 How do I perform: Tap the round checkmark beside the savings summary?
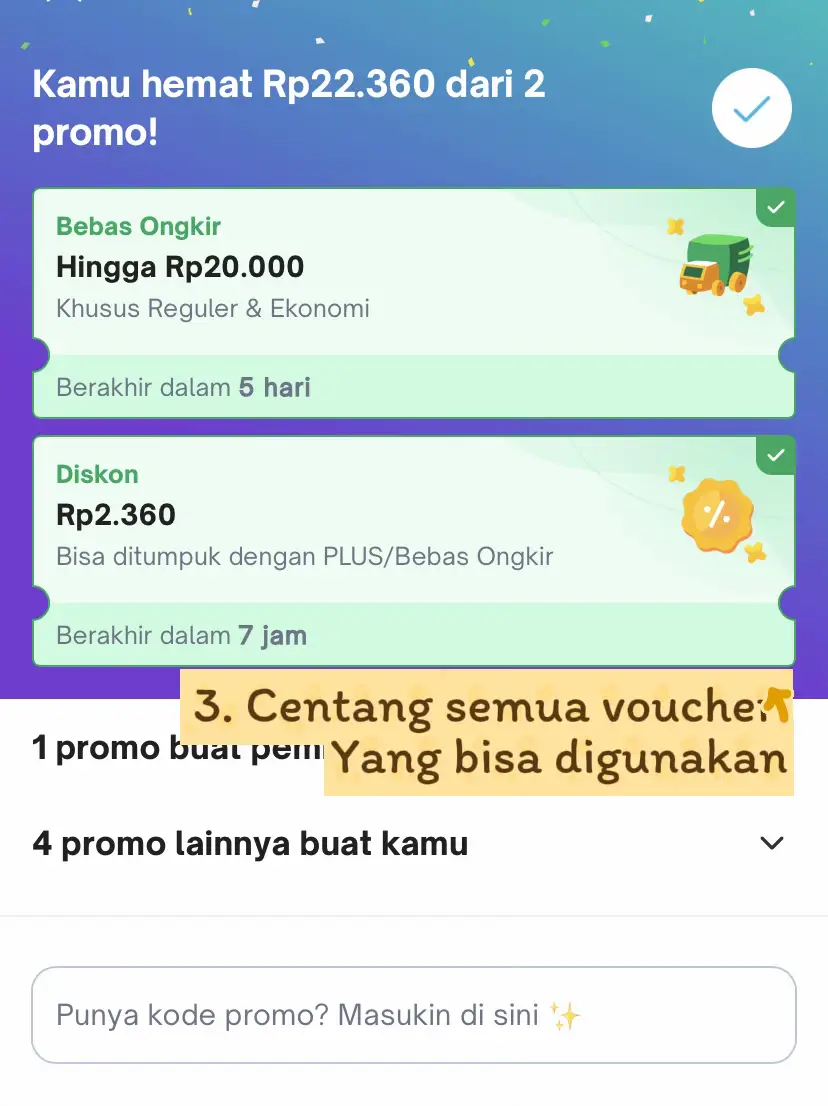coord(751,110)
